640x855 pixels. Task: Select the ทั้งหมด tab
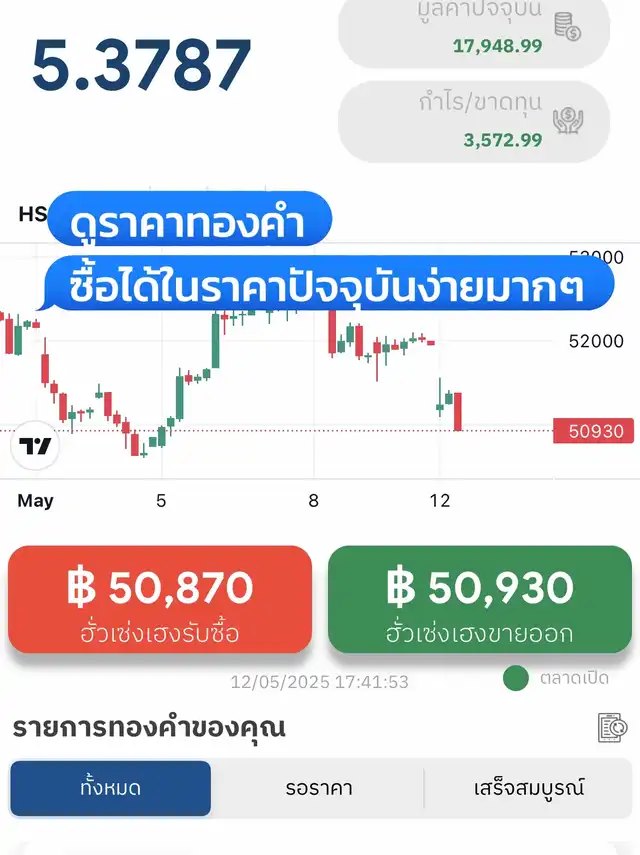click(x=111, y=788)
